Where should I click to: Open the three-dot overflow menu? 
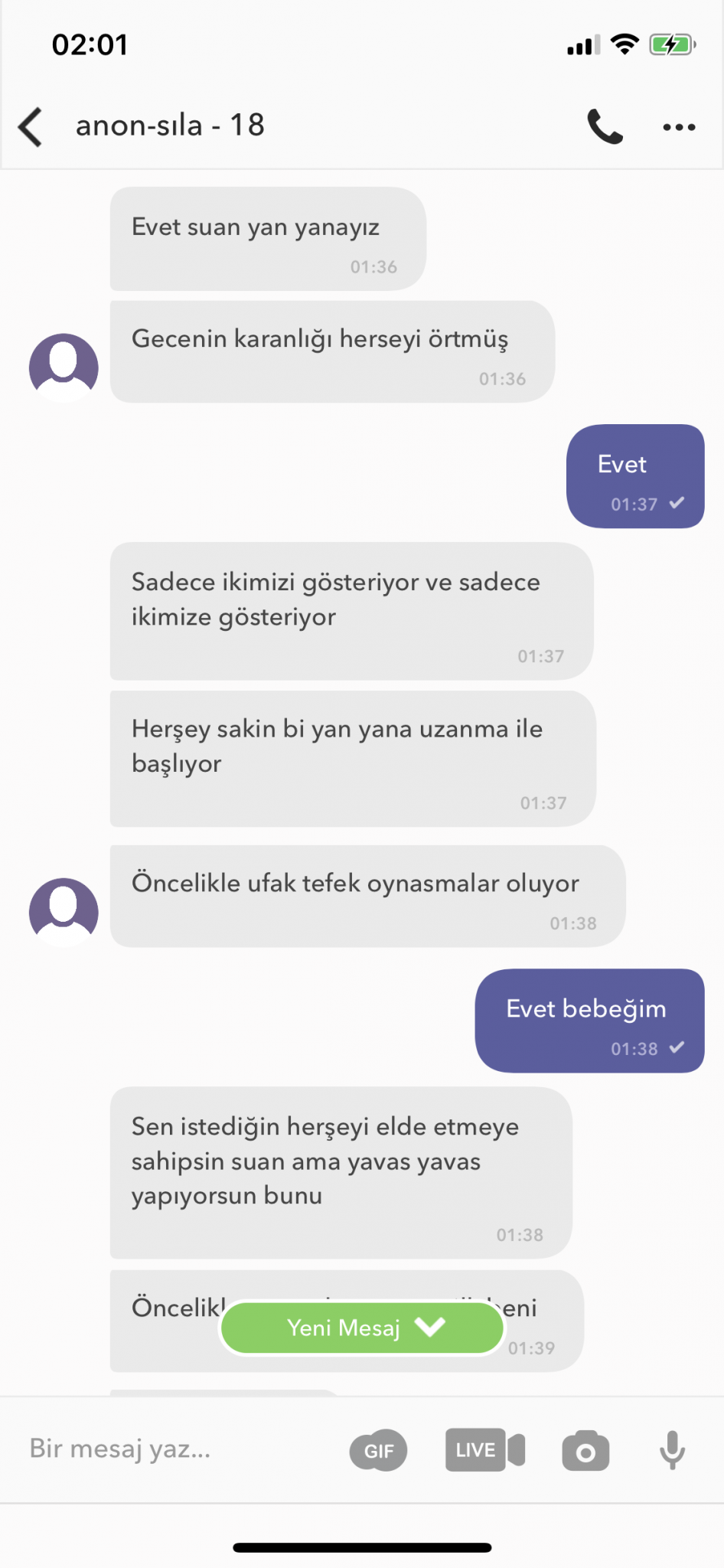(x=679, y=127)
